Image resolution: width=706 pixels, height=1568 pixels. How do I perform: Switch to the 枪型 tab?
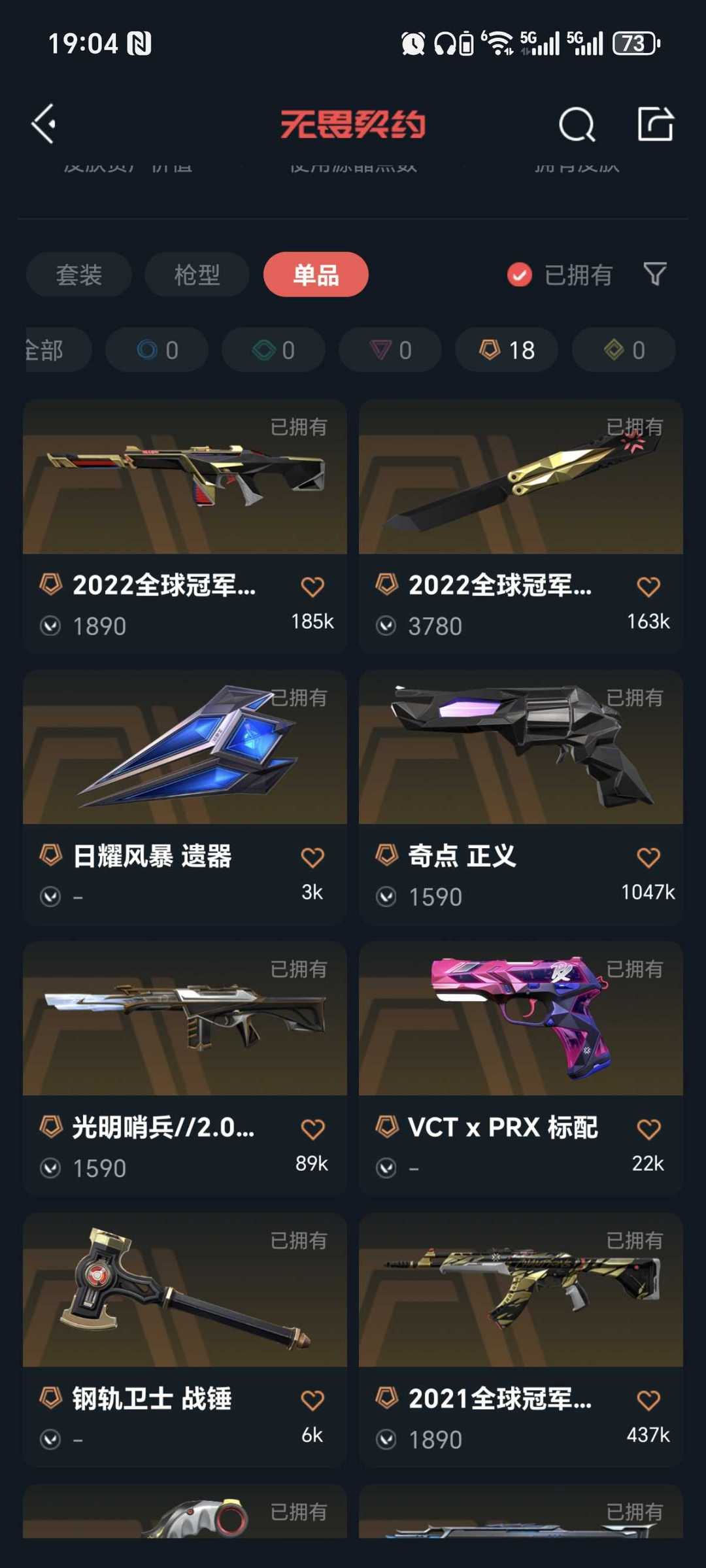(197, 275)
